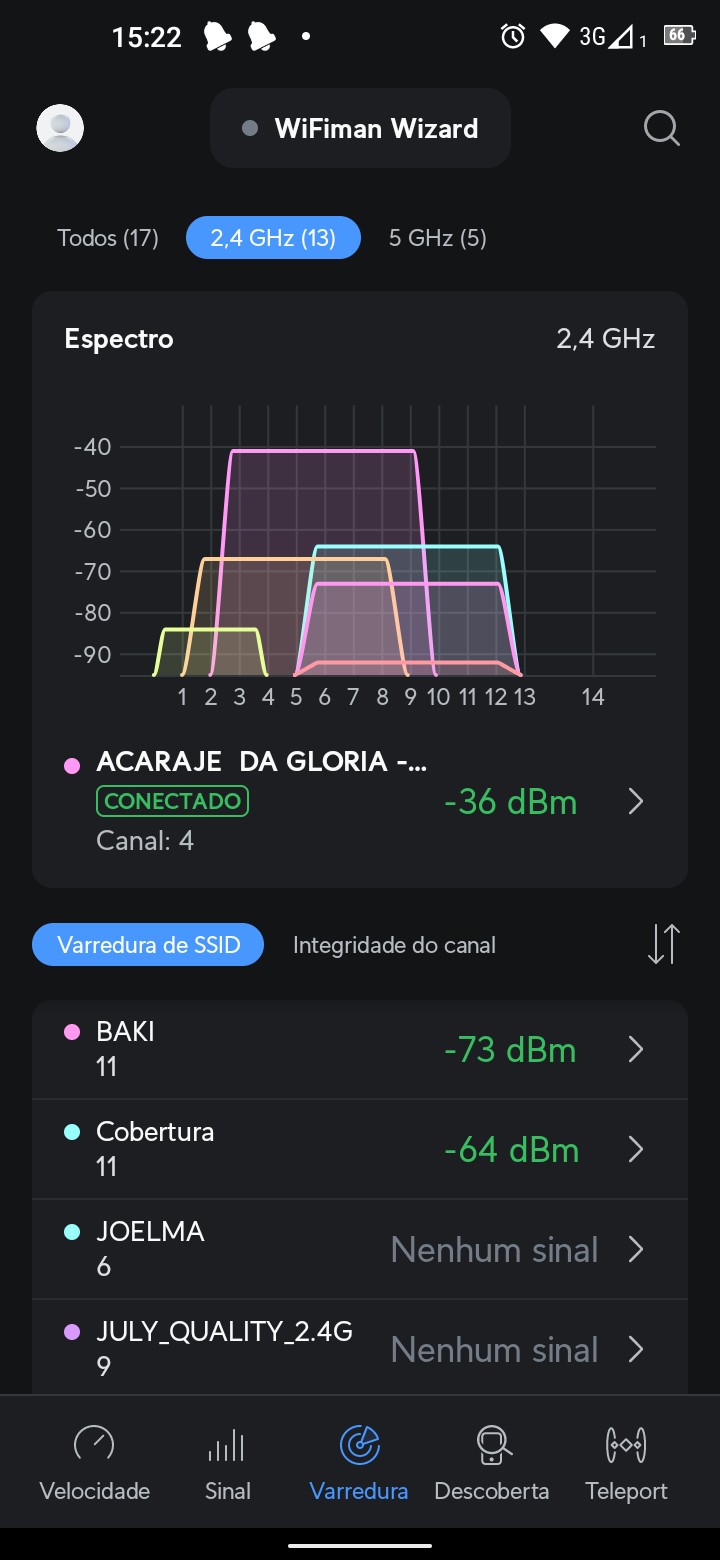The height and width of the screenshot is (1560, 720).
Task: Tap the WiFiman Wizard button
Action: coord(360,128)
